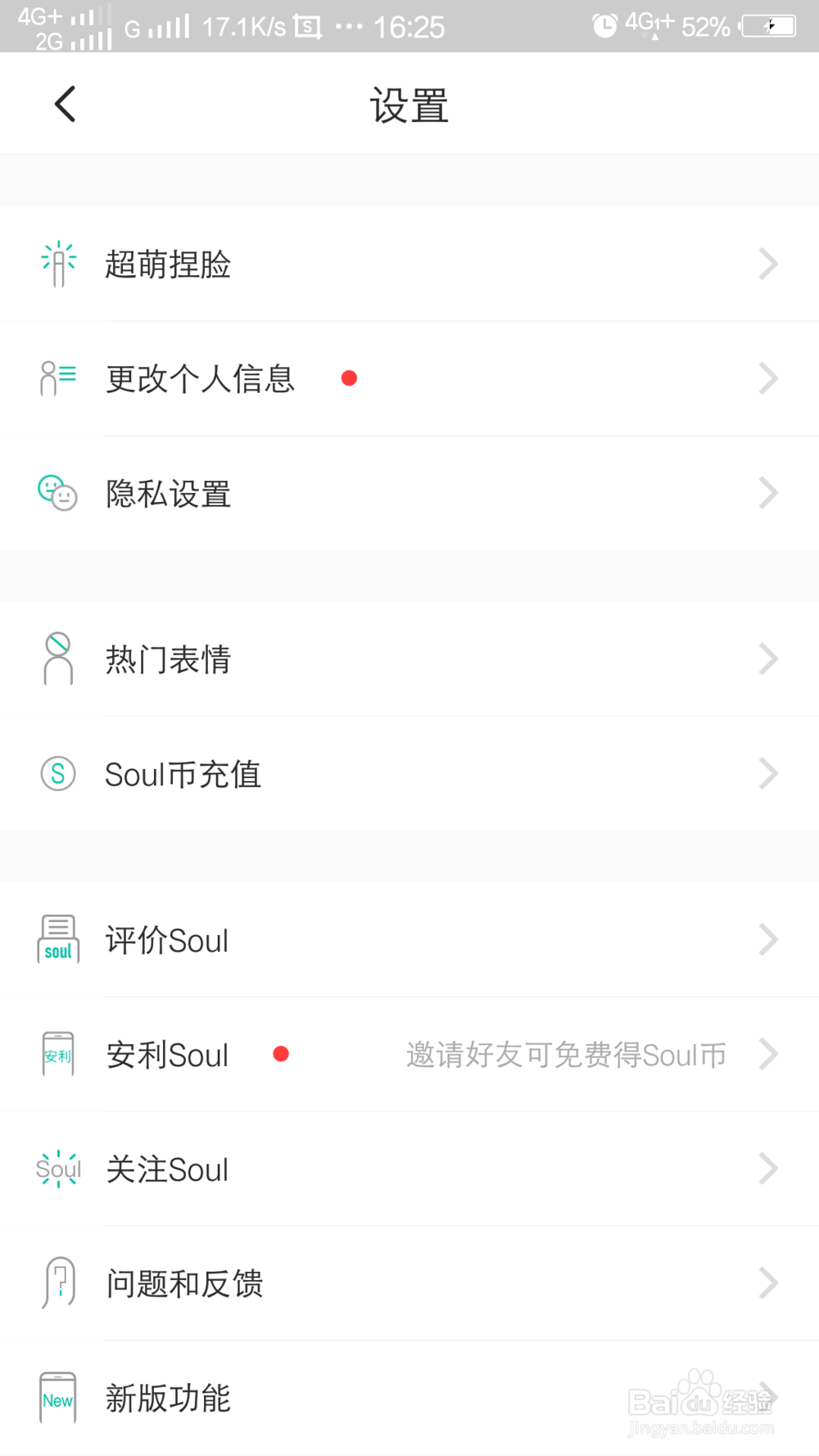The width and height of the screenshot is (819, 1456).
Task: Open 超萌捏脸 avatar editor
Action: tap(409, 264)
